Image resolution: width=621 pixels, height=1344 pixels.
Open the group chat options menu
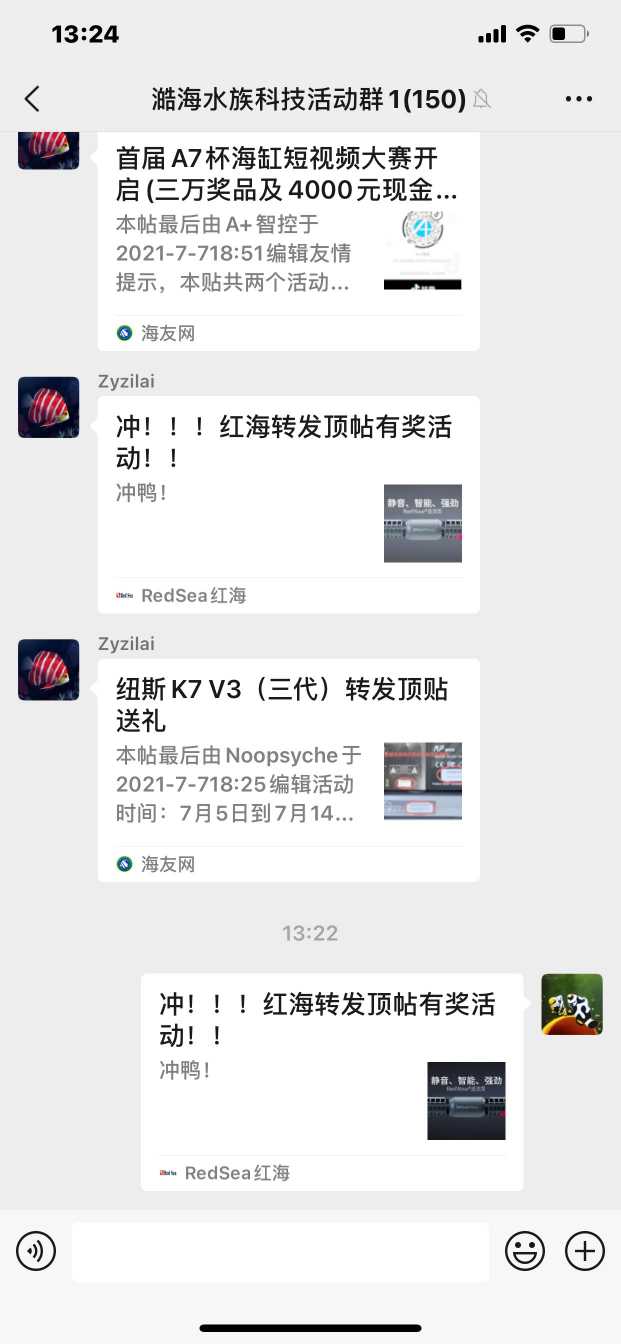[x=579, y=98]
